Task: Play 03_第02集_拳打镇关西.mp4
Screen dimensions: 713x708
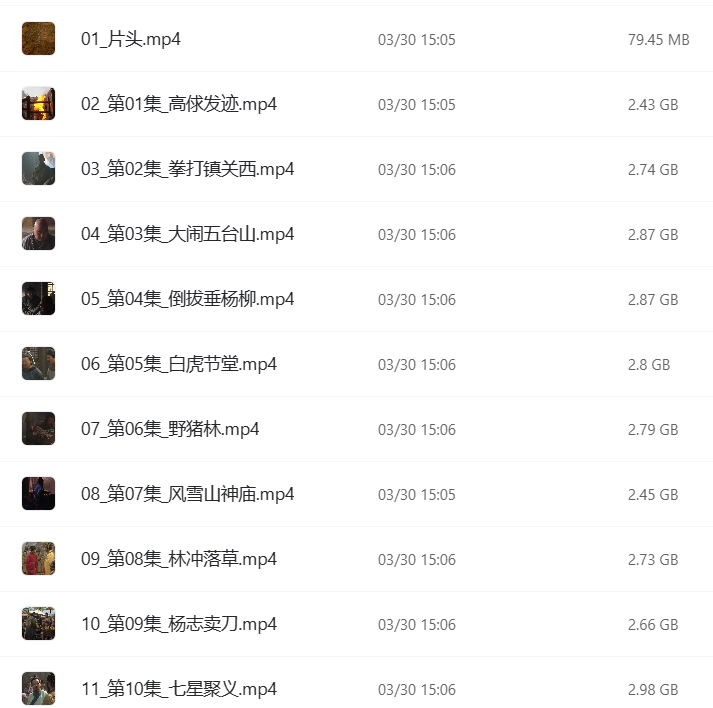Action: (187, 169)
